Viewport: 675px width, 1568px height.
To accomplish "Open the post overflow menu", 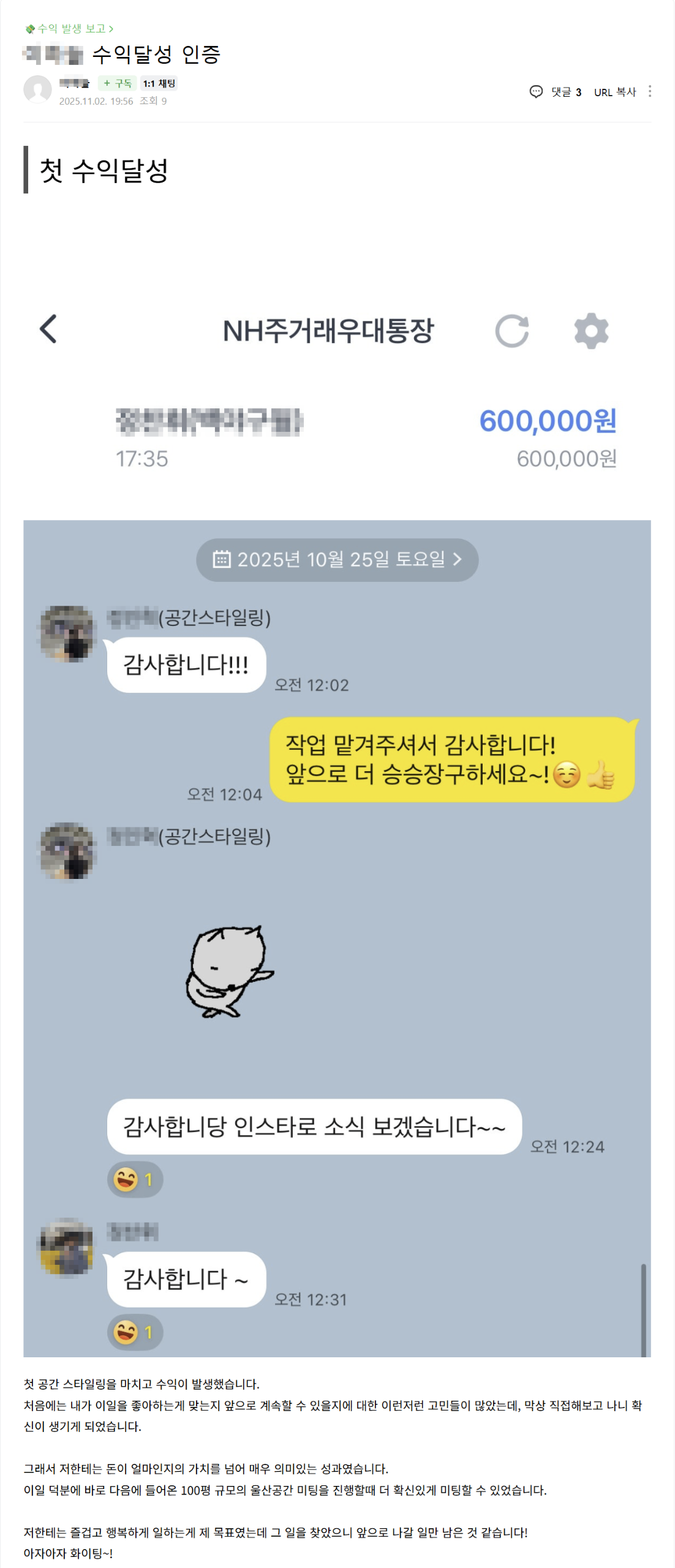I will (649, 91).
